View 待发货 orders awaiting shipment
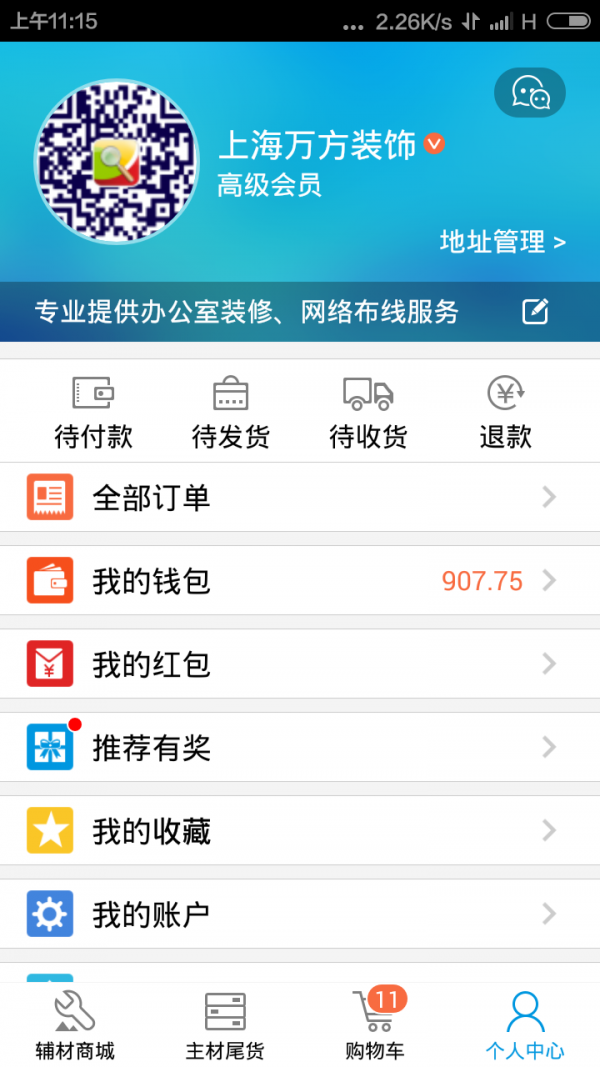This screenshot has width=600, height=1067. 231,412
